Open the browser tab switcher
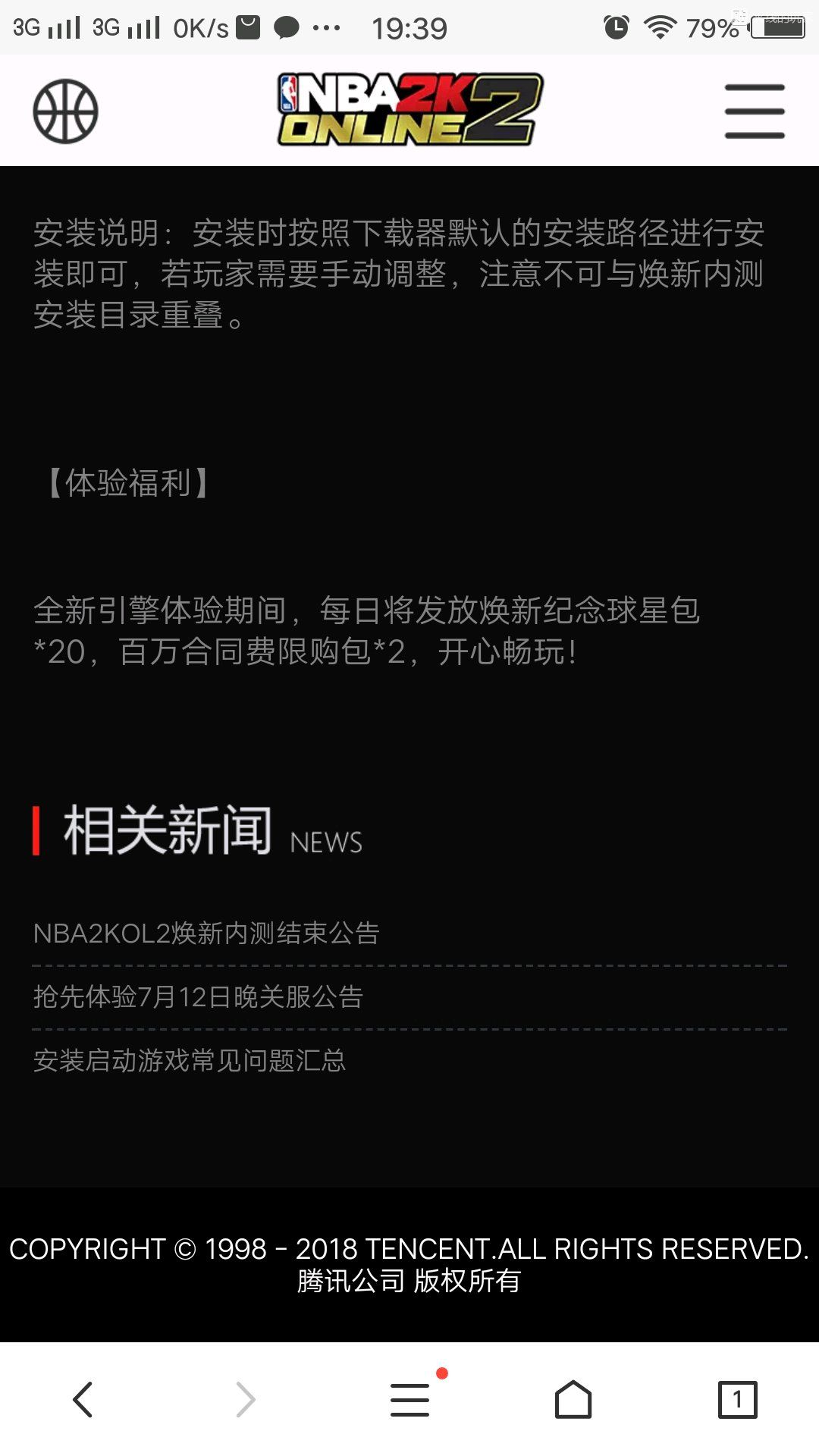Image resolution: width=819 pixels, height=1456 pixels. click(x=737, y=1399)
